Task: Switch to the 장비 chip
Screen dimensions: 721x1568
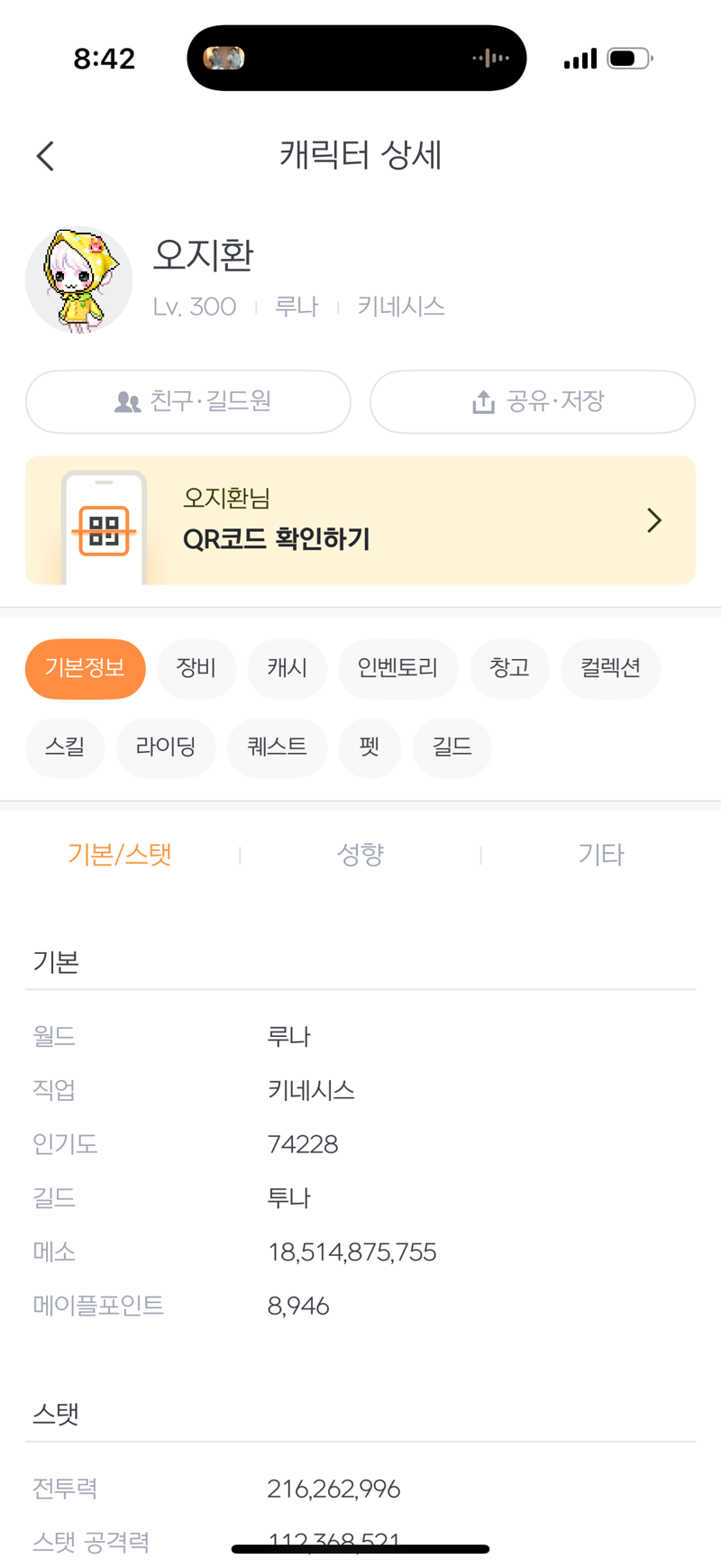Action: [196, 669]
